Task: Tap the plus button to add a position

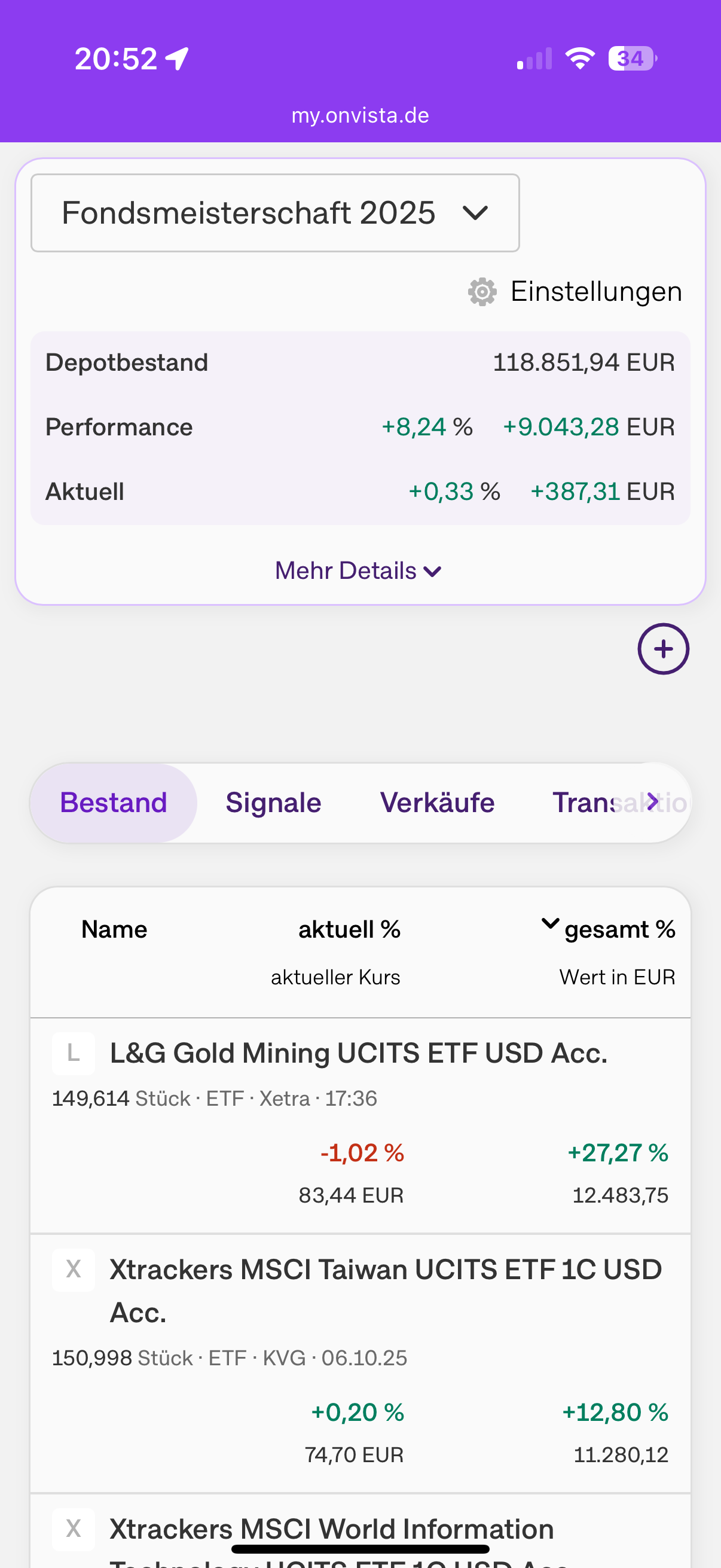Action: [x=662, y=649]
